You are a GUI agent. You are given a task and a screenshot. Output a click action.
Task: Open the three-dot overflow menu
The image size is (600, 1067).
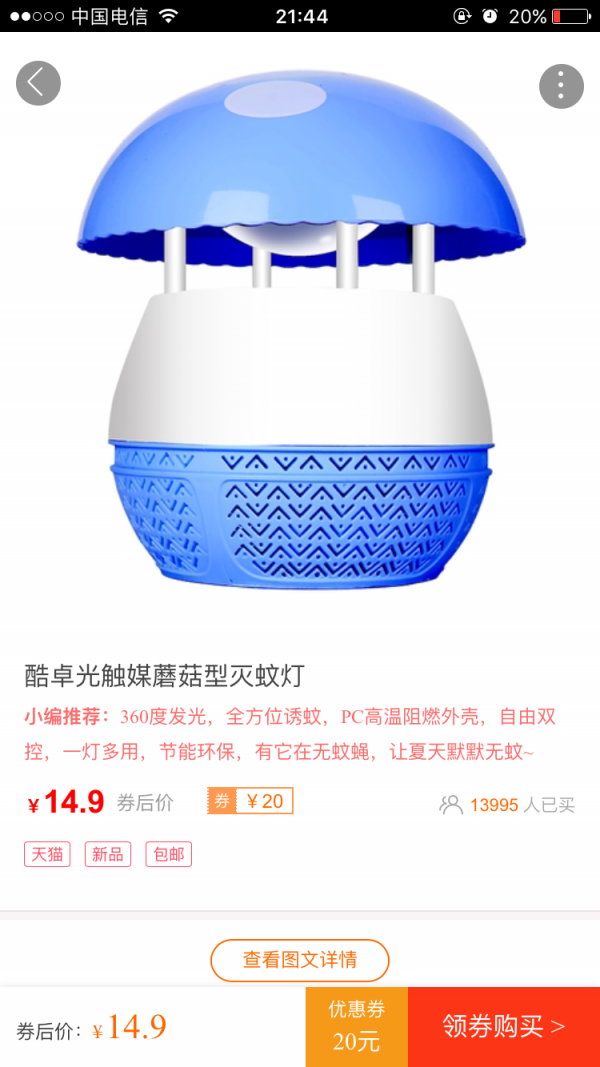(x=561, y=86)
